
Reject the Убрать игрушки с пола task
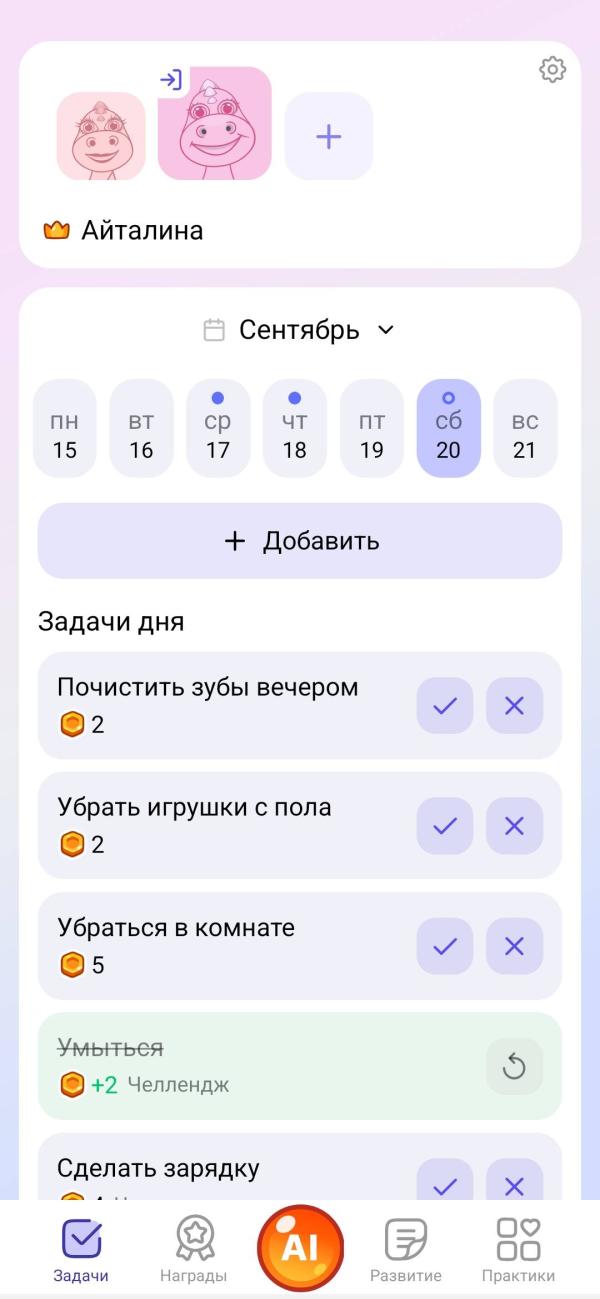pos(514,826)
